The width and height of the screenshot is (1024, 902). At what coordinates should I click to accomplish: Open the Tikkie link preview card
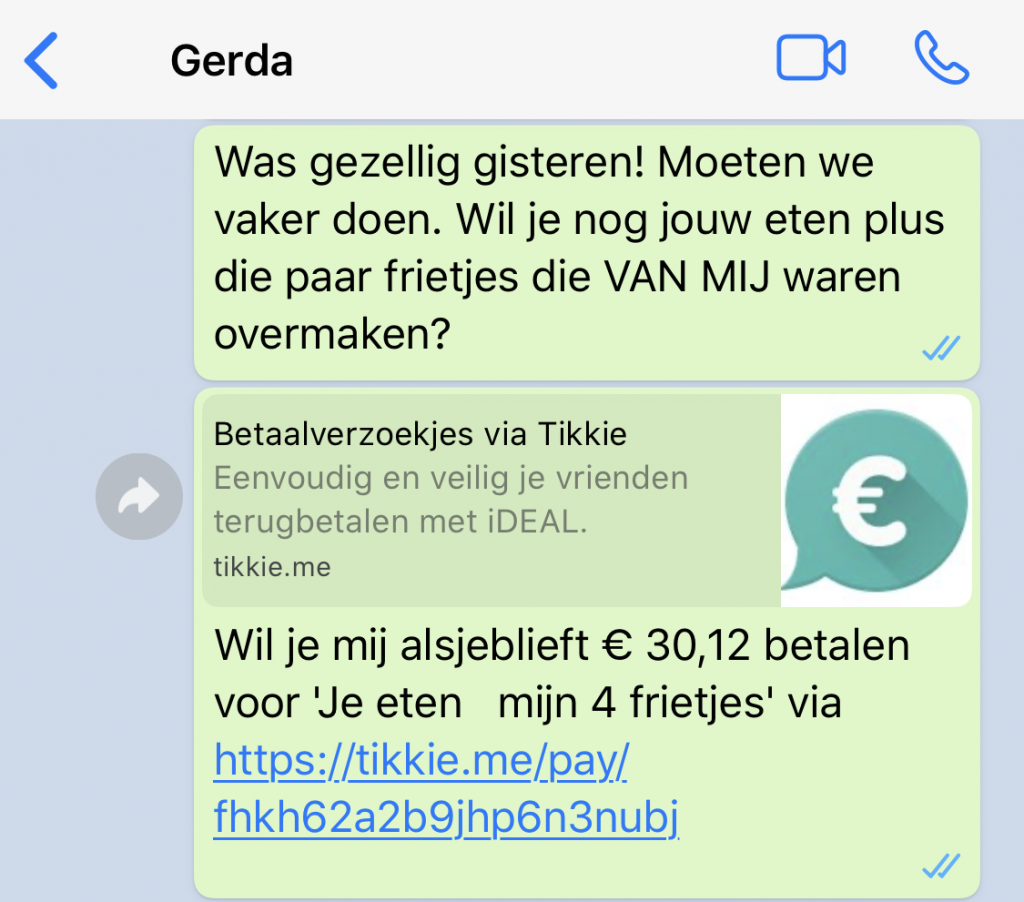pyautogui.click(x=586, y=500)
